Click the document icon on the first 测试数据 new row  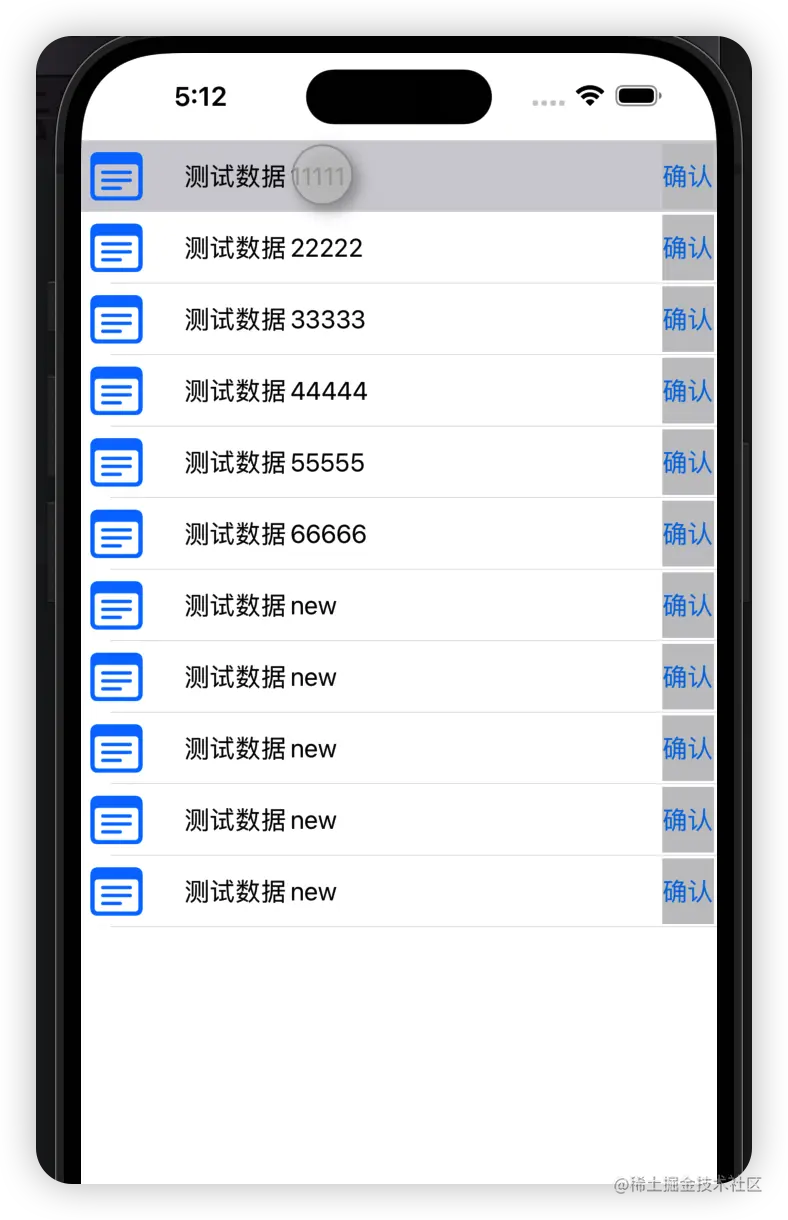coord(116,605)
